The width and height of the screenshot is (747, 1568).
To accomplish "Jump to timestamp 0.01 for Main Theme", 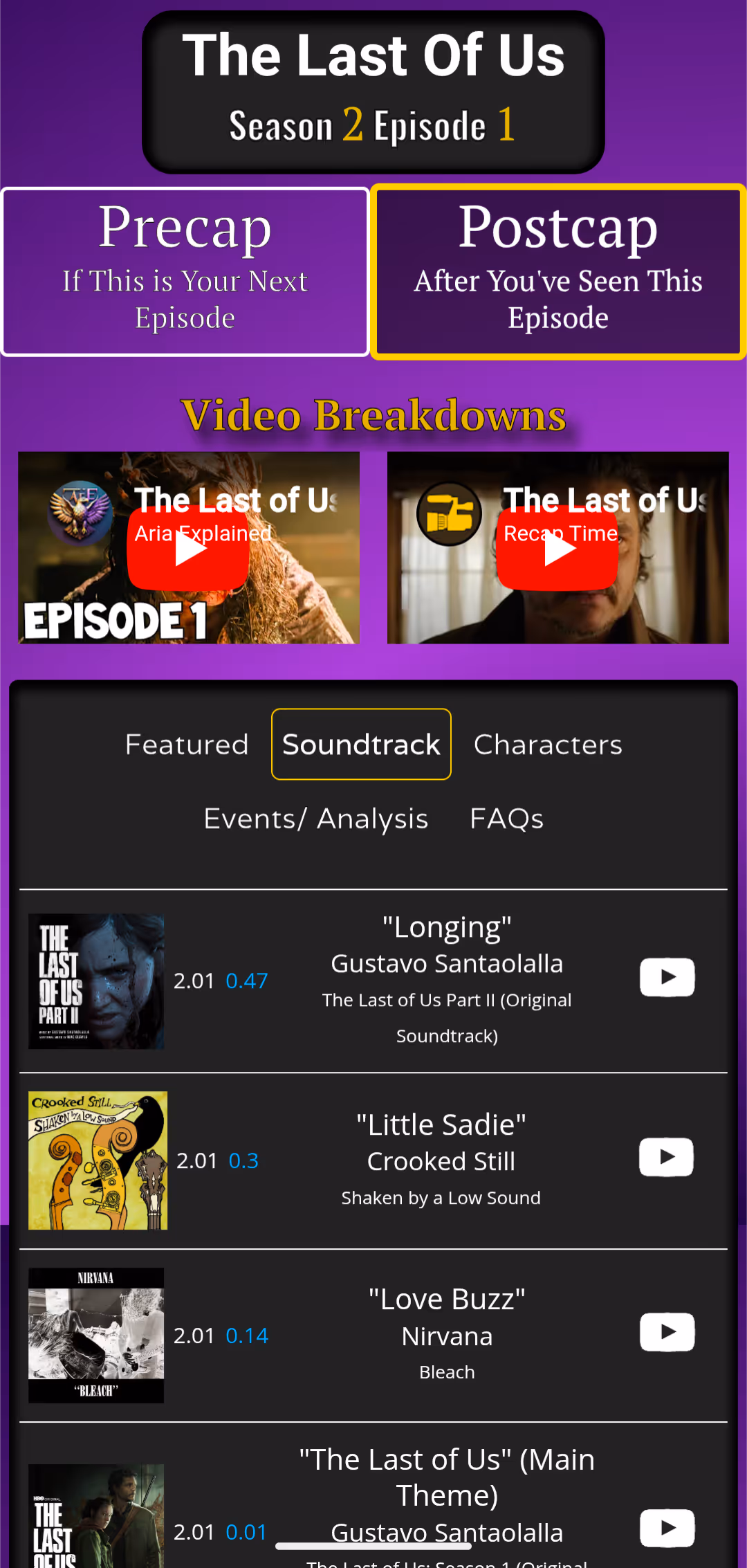I will click(x=246, y=1532).
